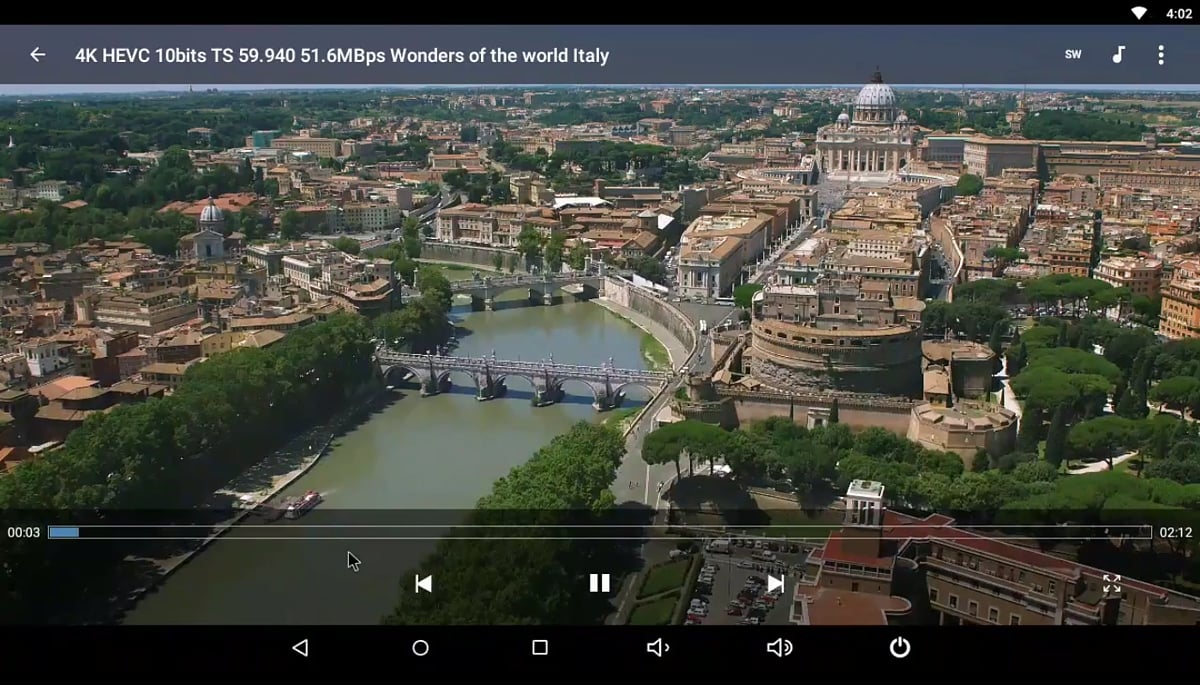Tap the system back triangle button
Viewport: 1200px width, 685px height.
[x=300, y=648]
